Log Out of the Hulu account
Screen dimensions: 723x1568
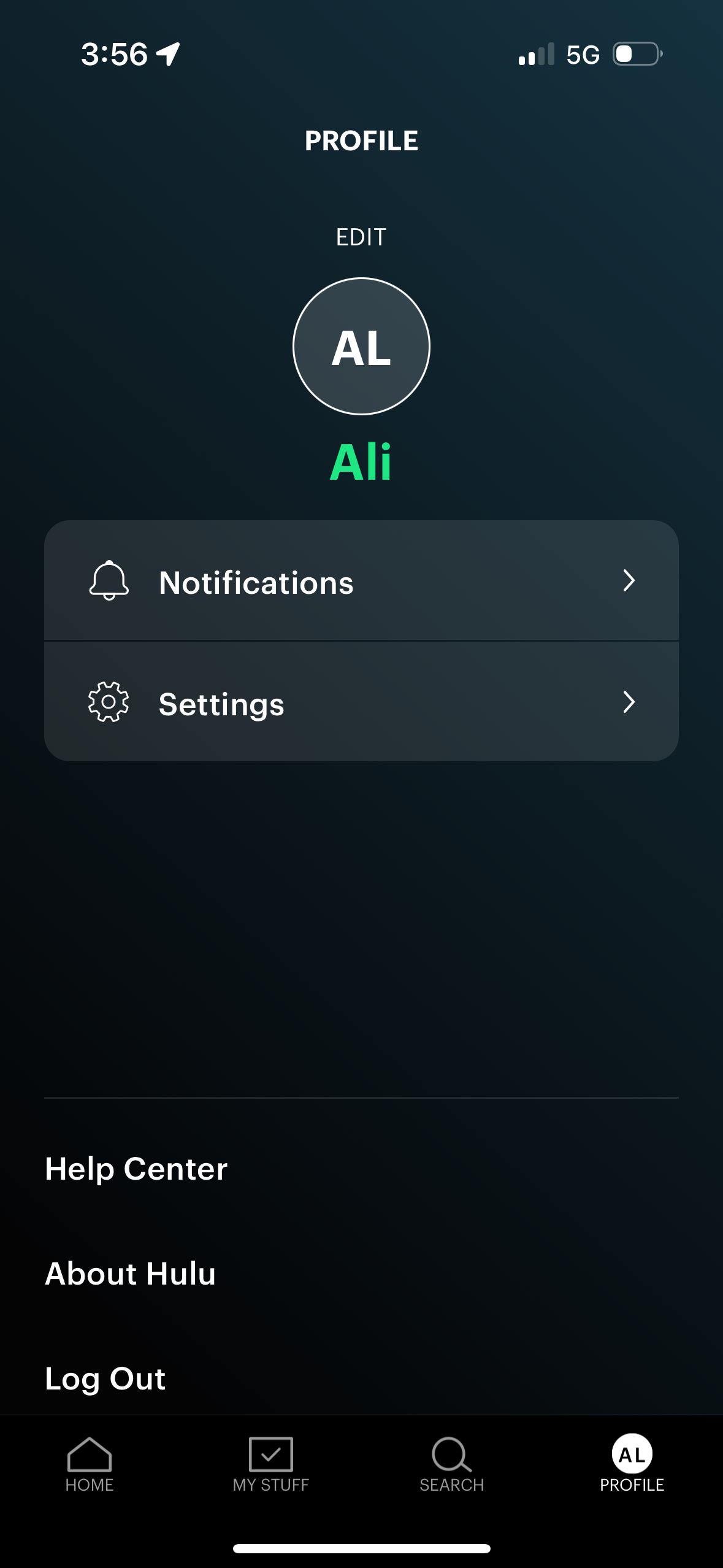pyautogui.click(x=105, y=1379)
